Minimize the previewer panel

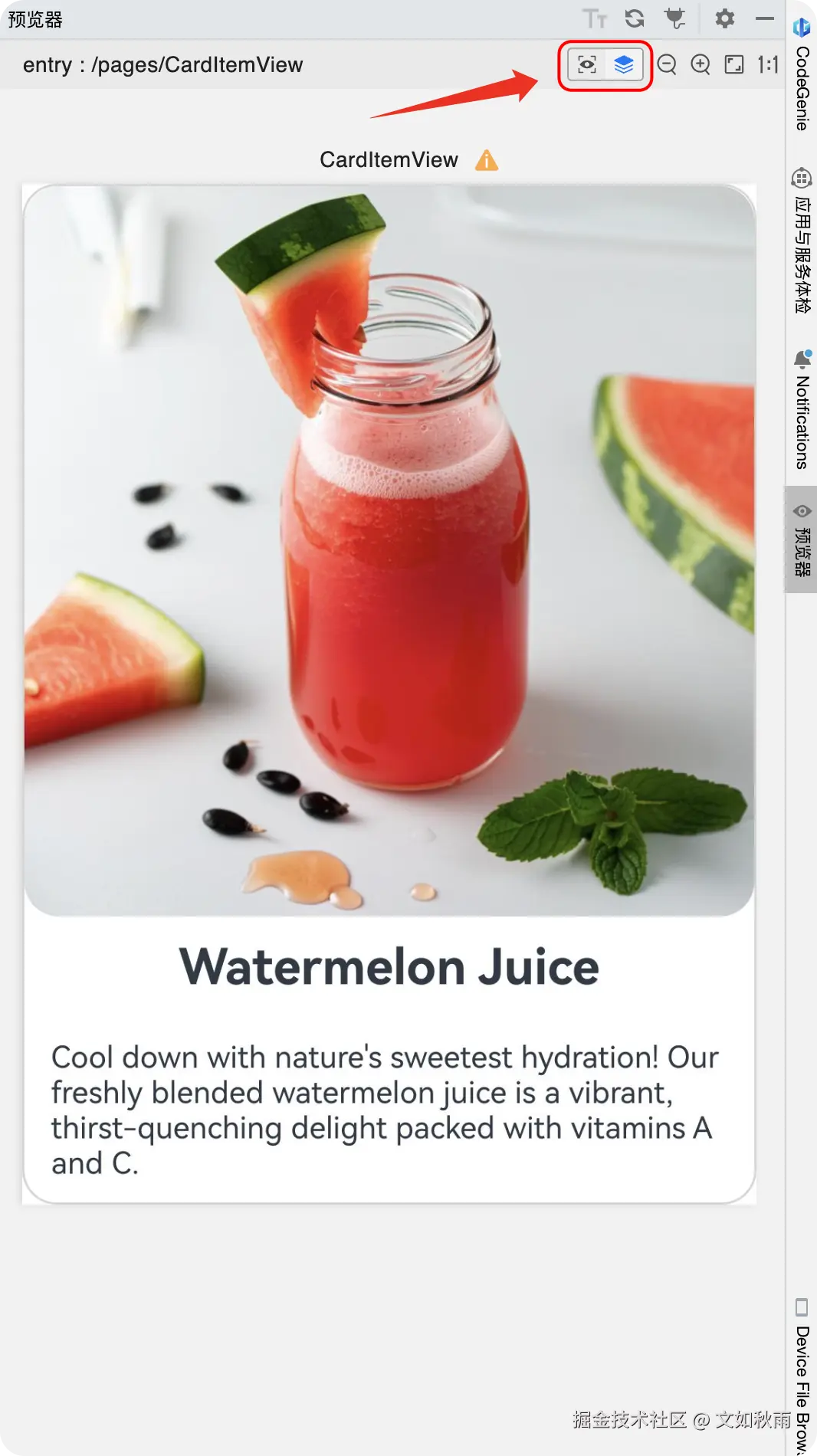(x=765, y=18)
